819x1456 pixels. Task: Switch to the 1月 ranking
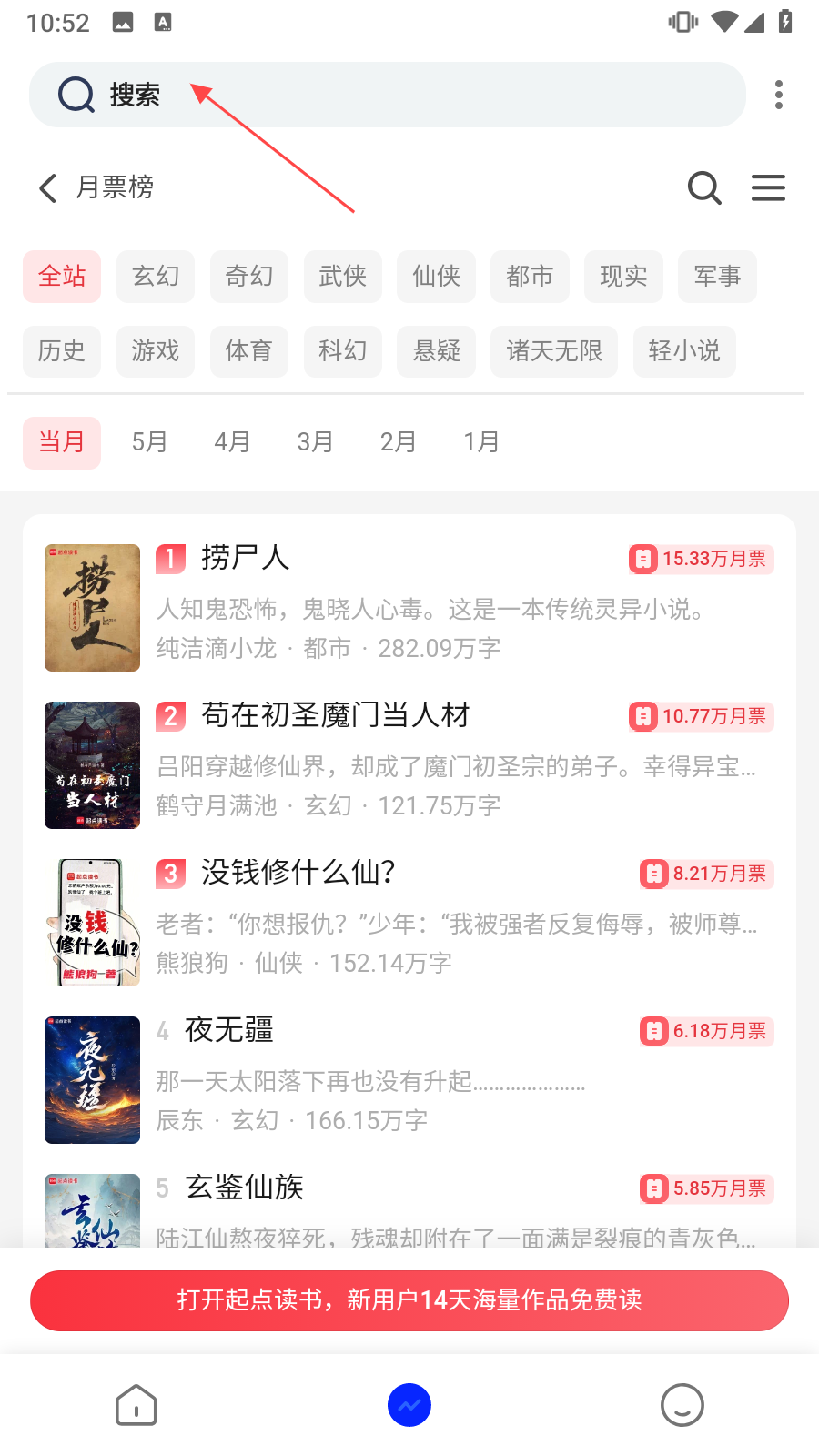(x=480, y=442)
